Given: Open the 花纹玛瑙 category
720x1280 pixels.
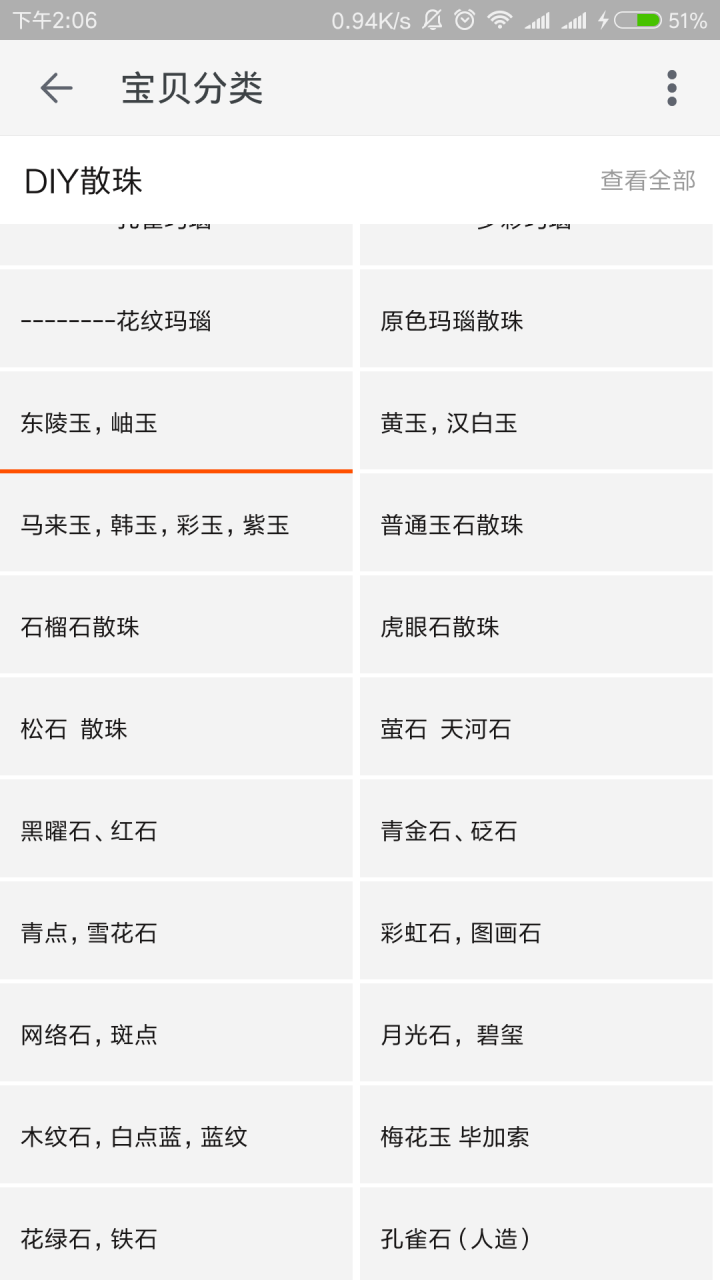Looking at the screenshot, I should point(176,321).
